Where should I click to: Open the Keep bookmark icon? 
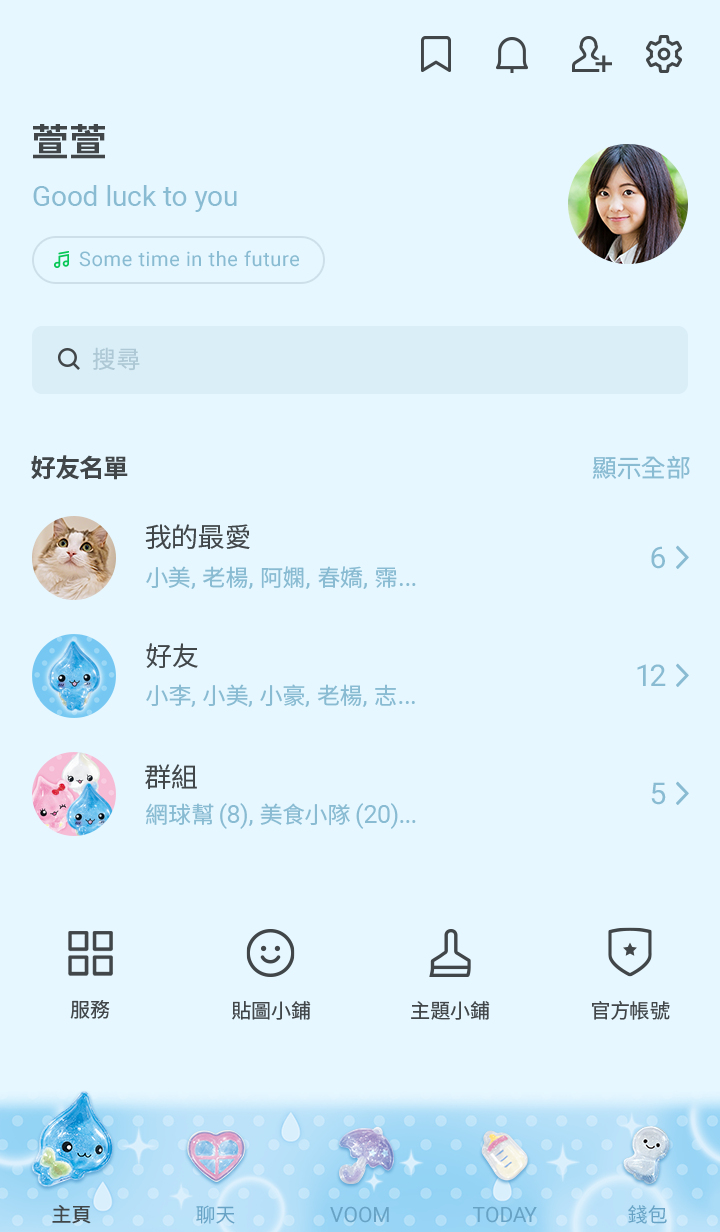click(436, 54)
